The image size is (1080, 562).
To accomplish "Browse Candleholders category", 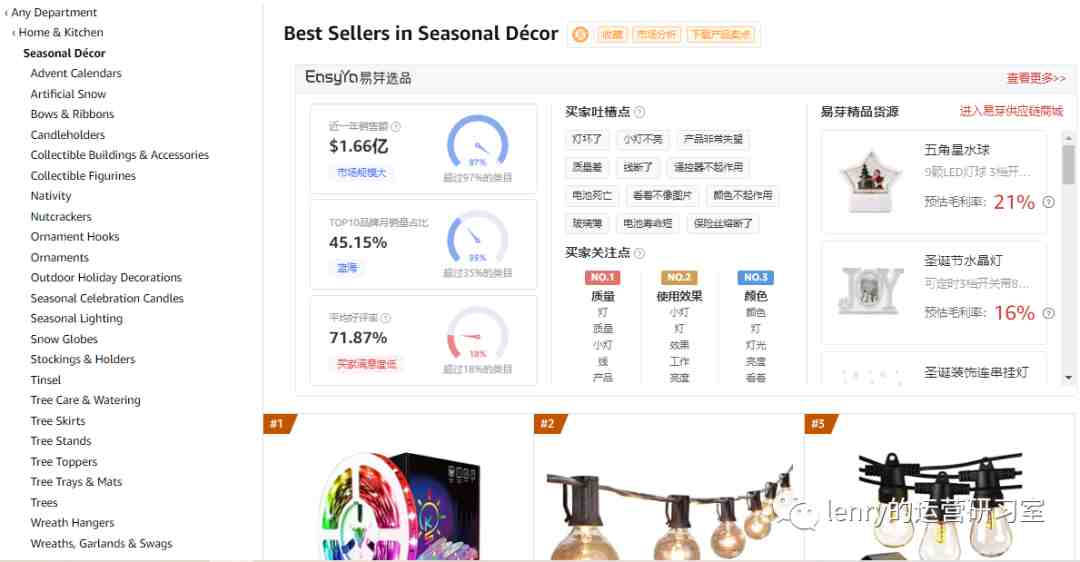I will click(67, 135).
